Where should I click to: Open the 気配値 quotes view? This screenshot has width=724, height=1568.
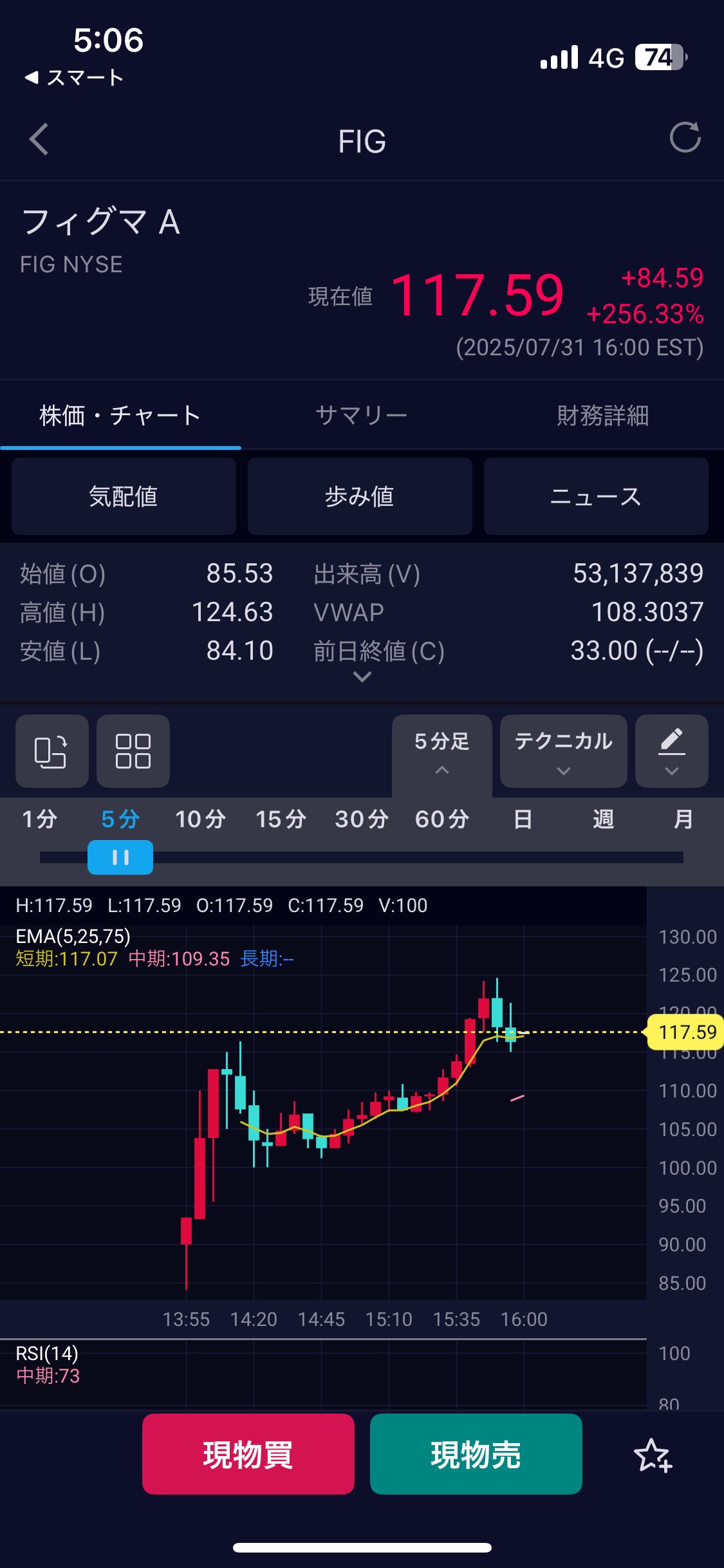point(124,496)
